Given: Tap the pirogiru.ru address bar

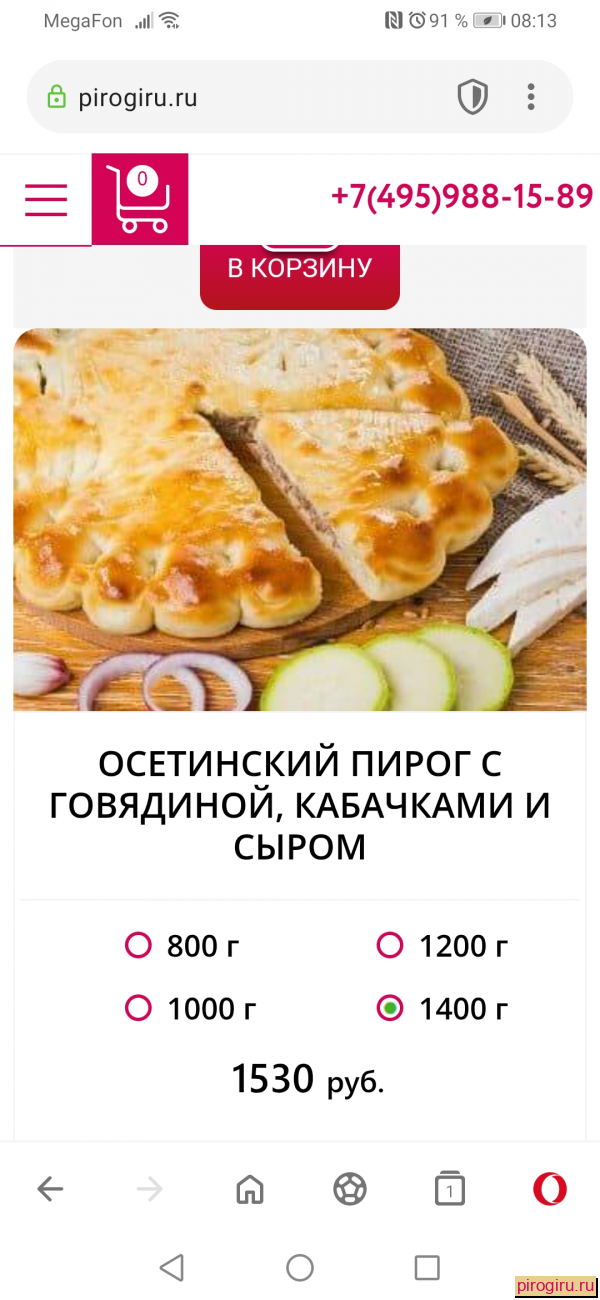Looking at the screenshot, I should (x=240, y=97).
